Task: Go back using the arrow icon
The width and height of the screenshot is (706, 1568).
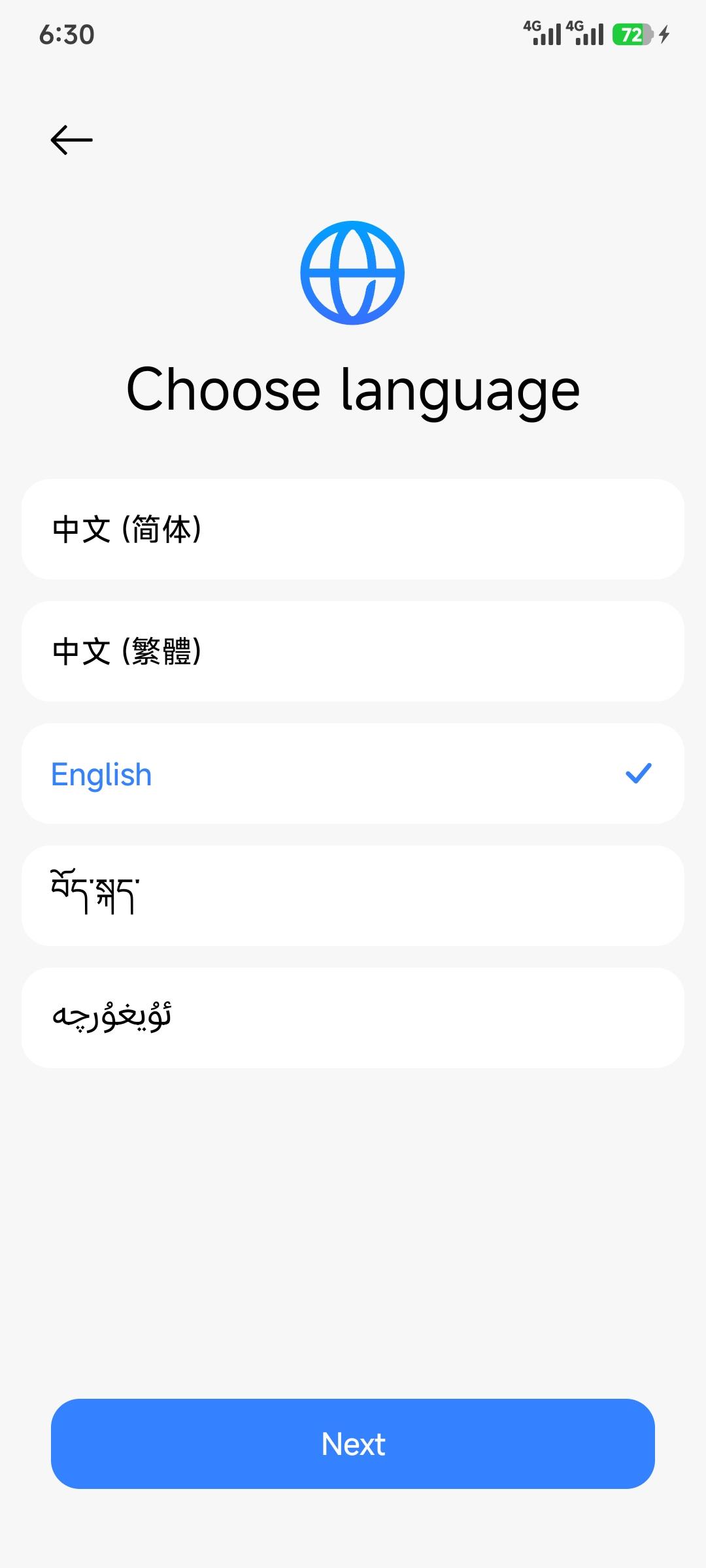Action: point(72,140)
